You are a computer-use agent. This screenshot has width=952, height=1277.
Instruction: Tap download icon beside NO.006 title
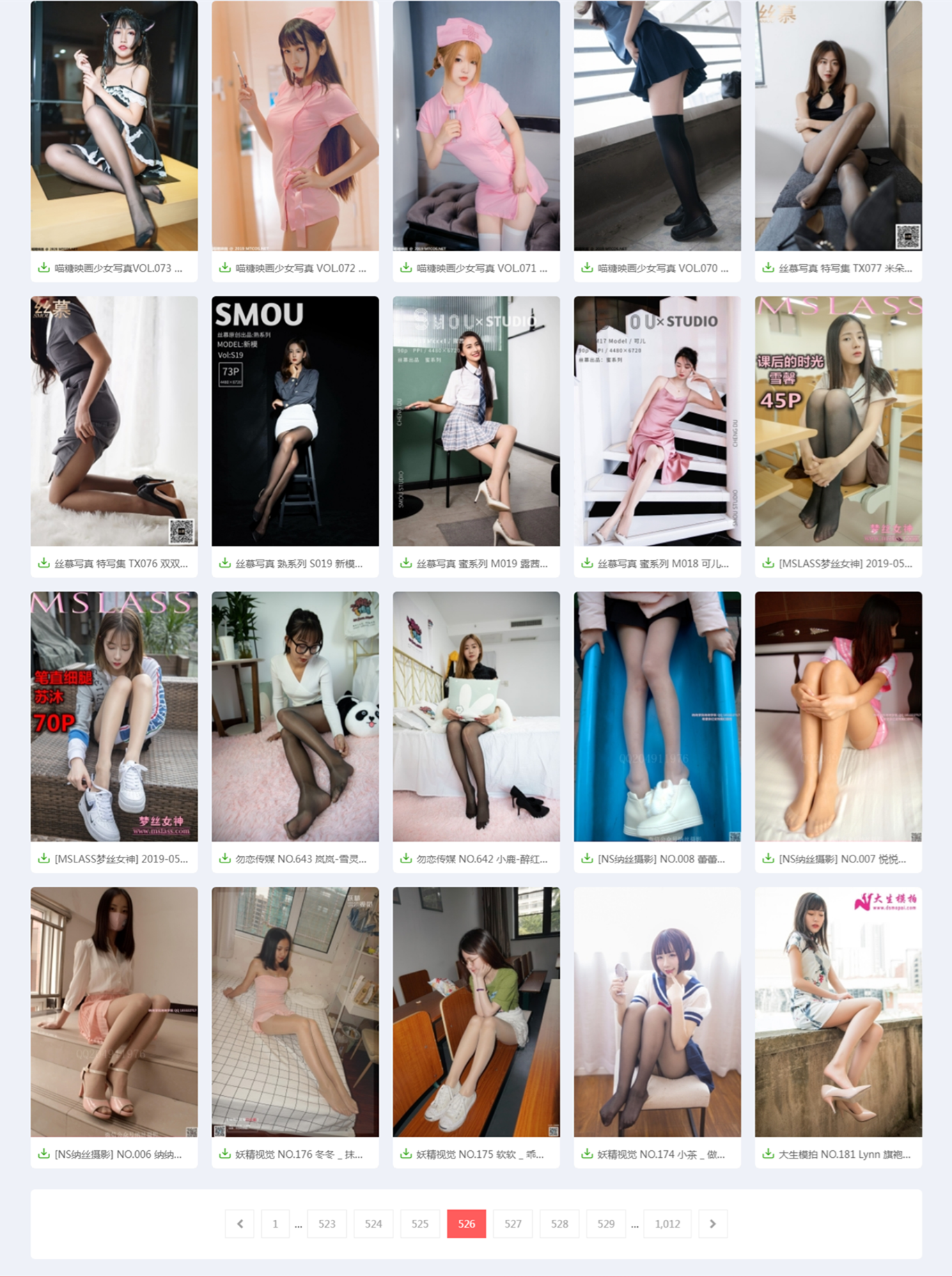point(44,1154)
